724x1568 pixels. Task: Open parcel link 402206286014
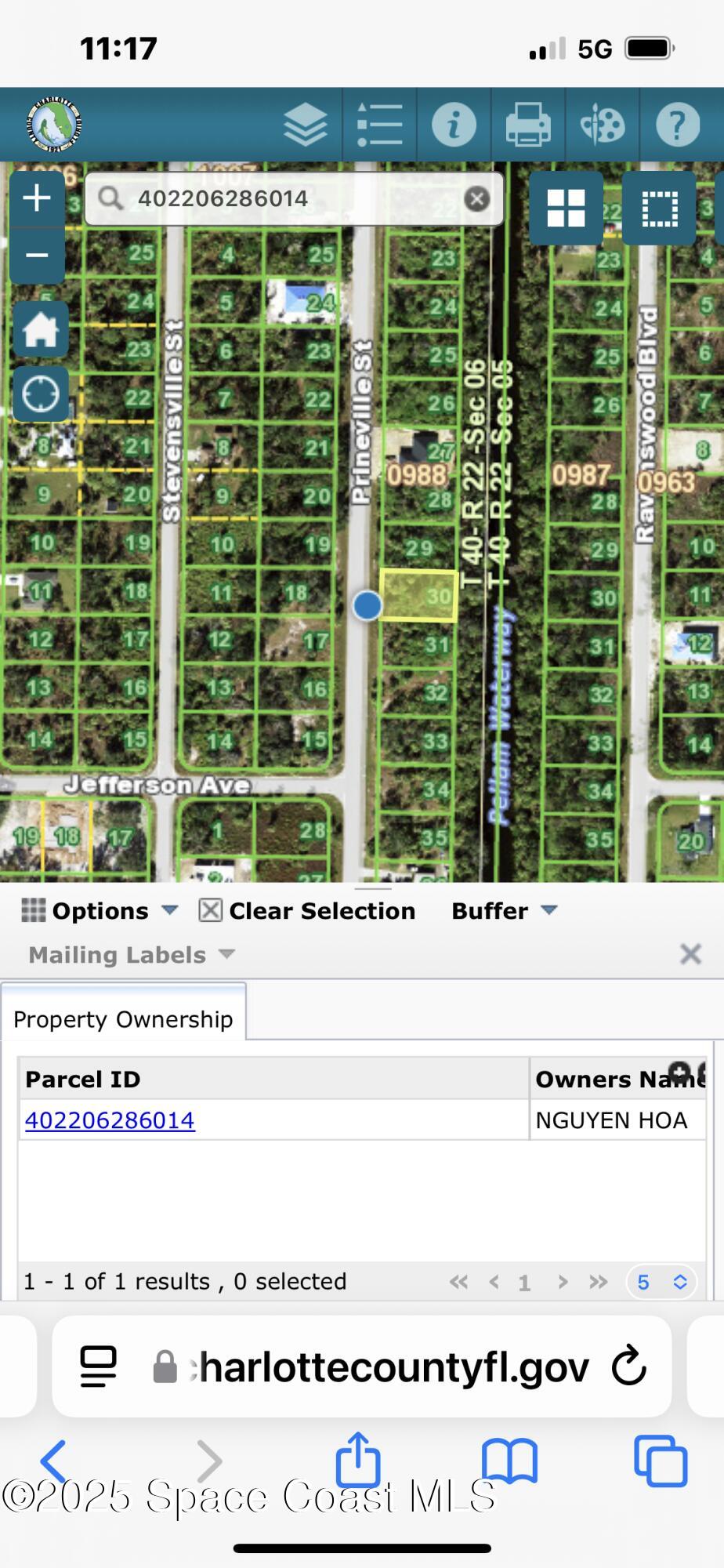110,1120
